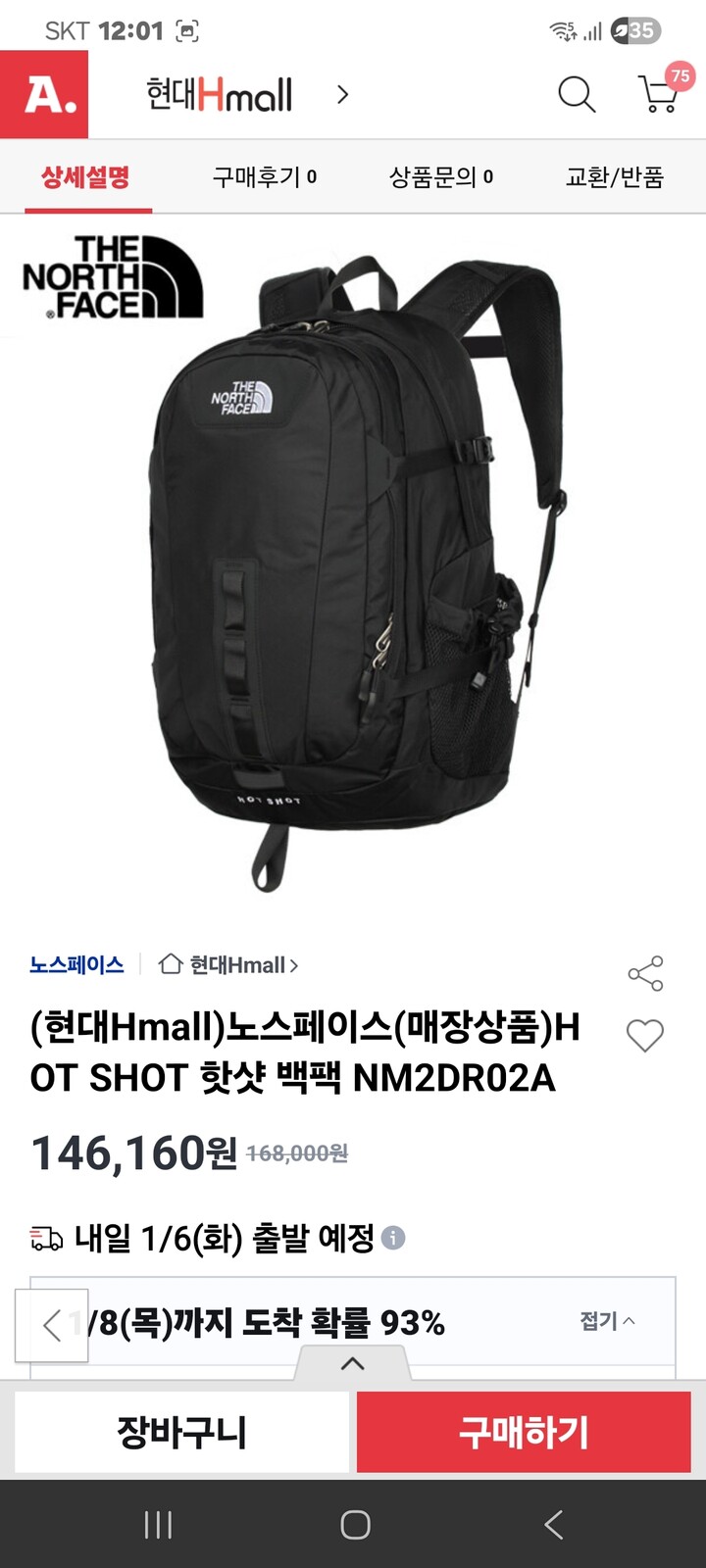Add item to cart via 장바구니 button
The height and width of the screenshot is (1568, 706).
tap(180, 1432)
